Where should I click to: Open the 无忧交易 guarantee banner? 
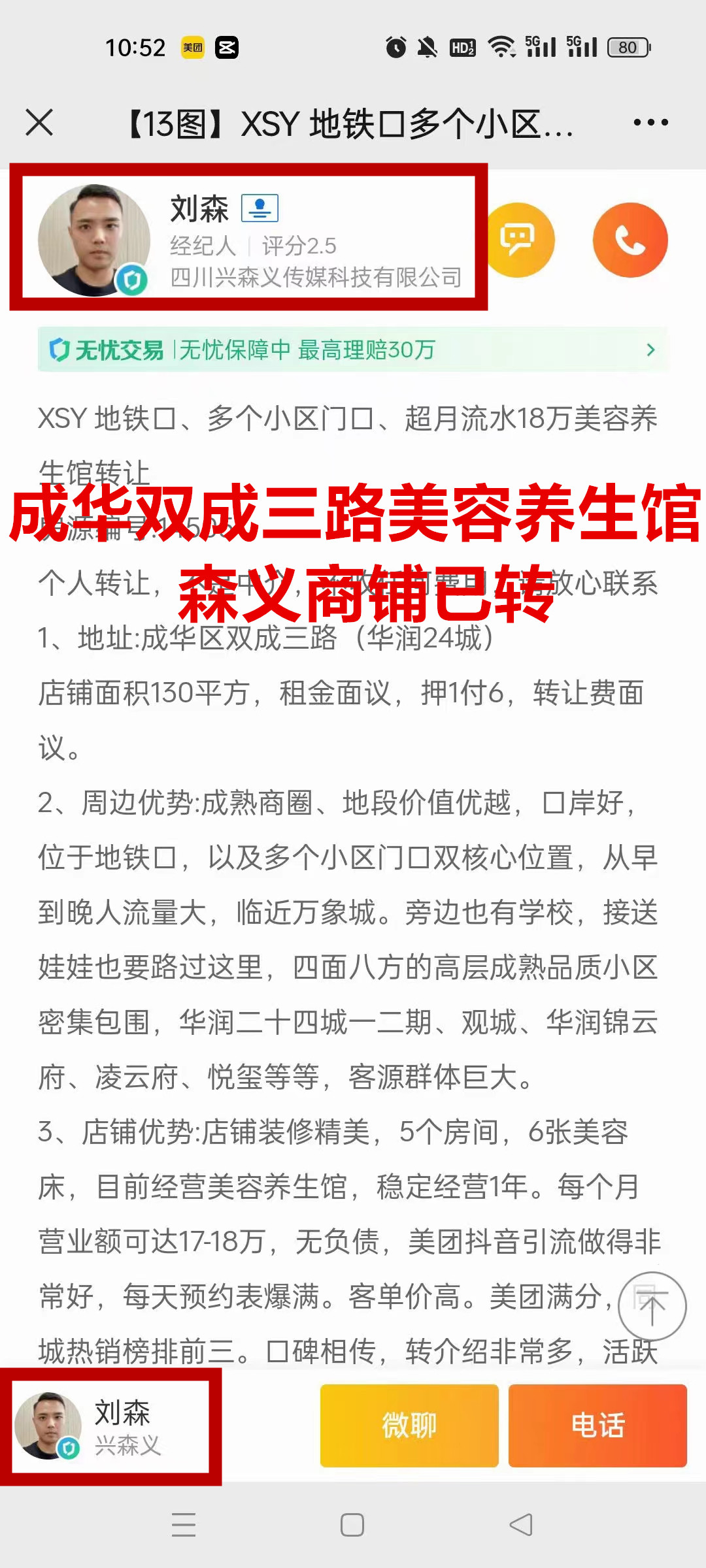click(x=353, y=350)
